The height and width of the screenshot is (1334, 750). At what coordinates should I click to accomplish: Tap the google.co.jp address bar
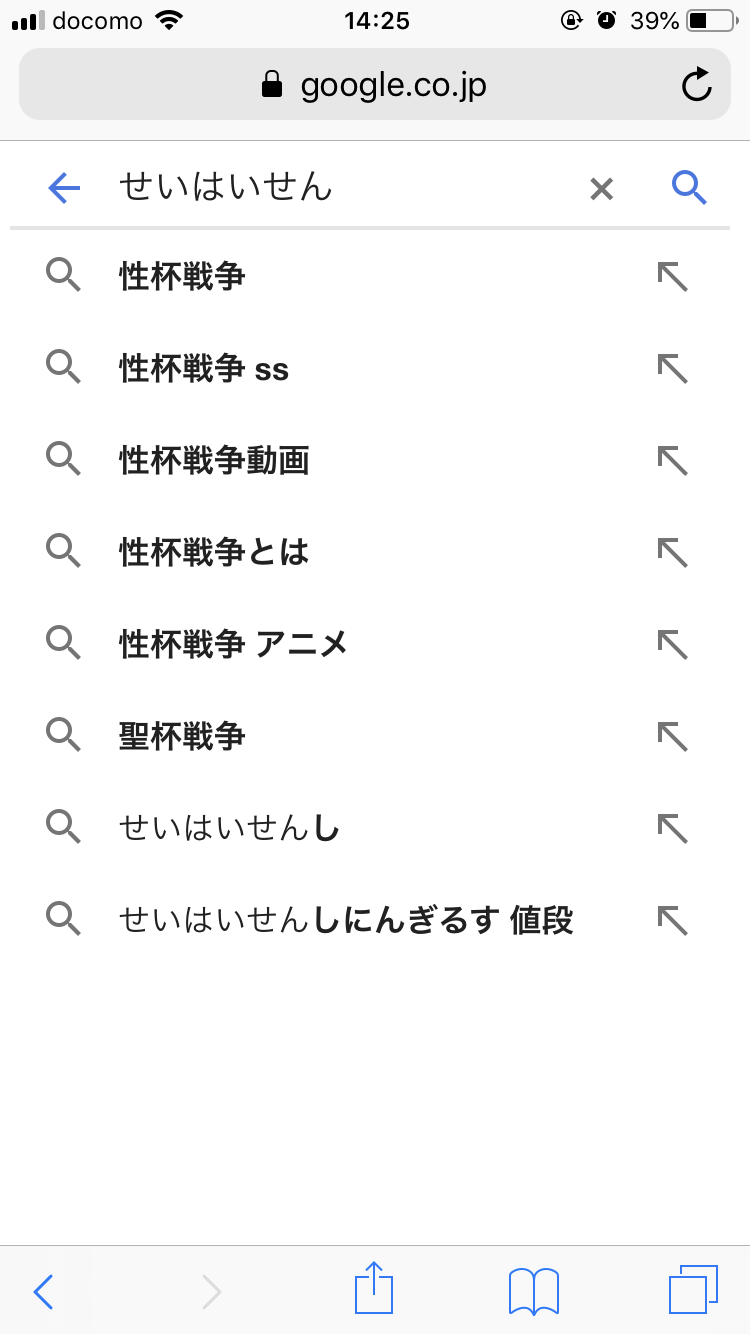pos(374,85)
